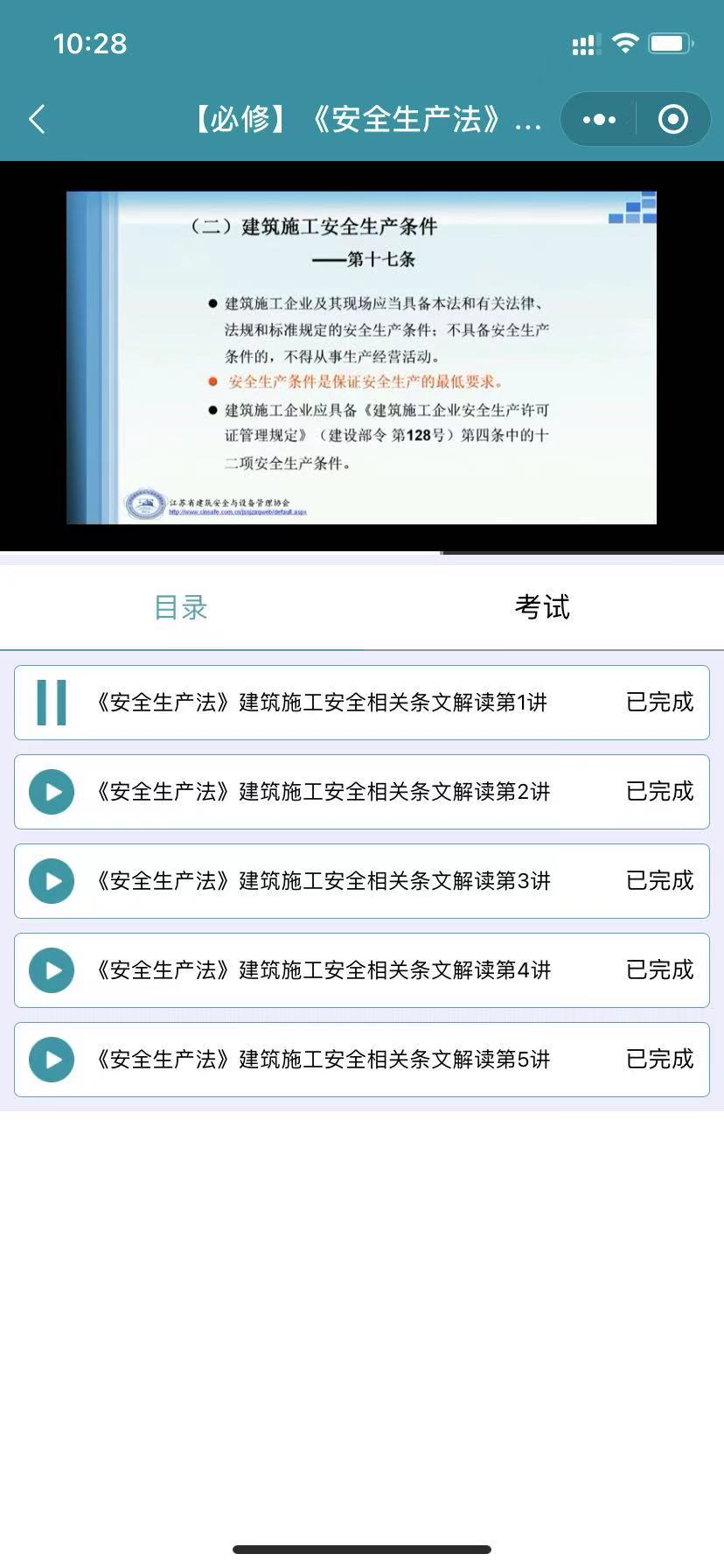Select the 目录 tab

pos(181,607)
